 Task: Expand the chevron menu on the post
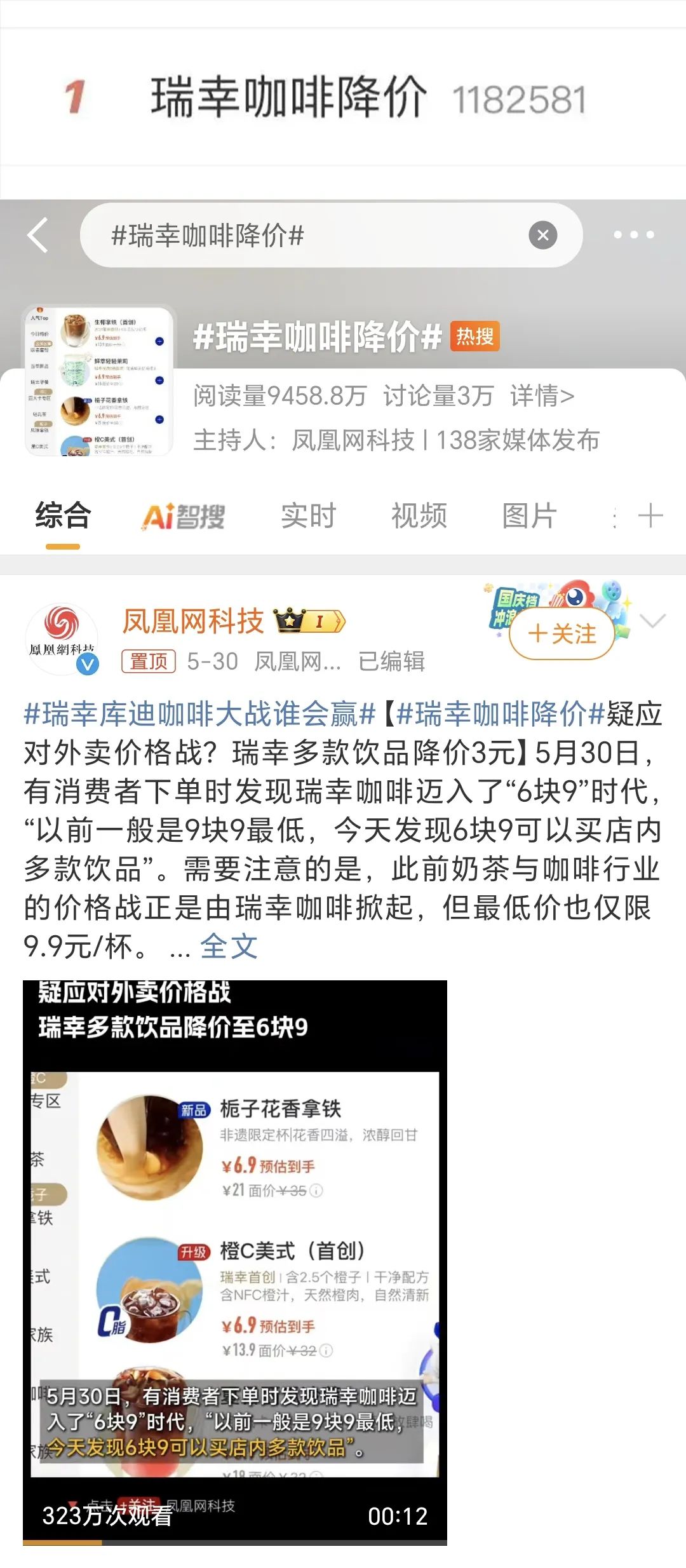(x=653, y=621)
